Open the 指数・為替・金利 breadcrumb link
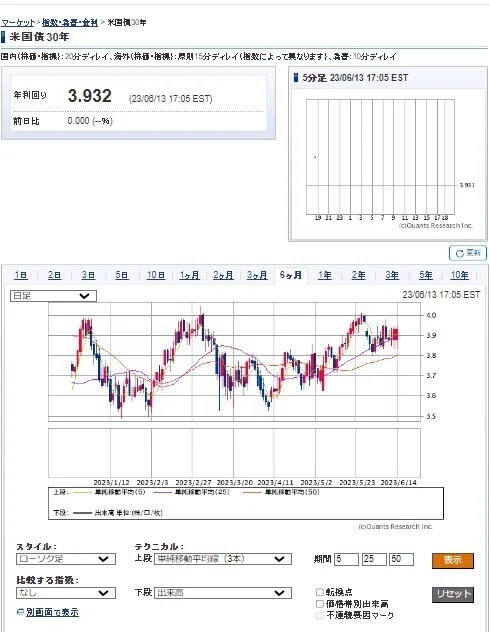 coord(70,23)
